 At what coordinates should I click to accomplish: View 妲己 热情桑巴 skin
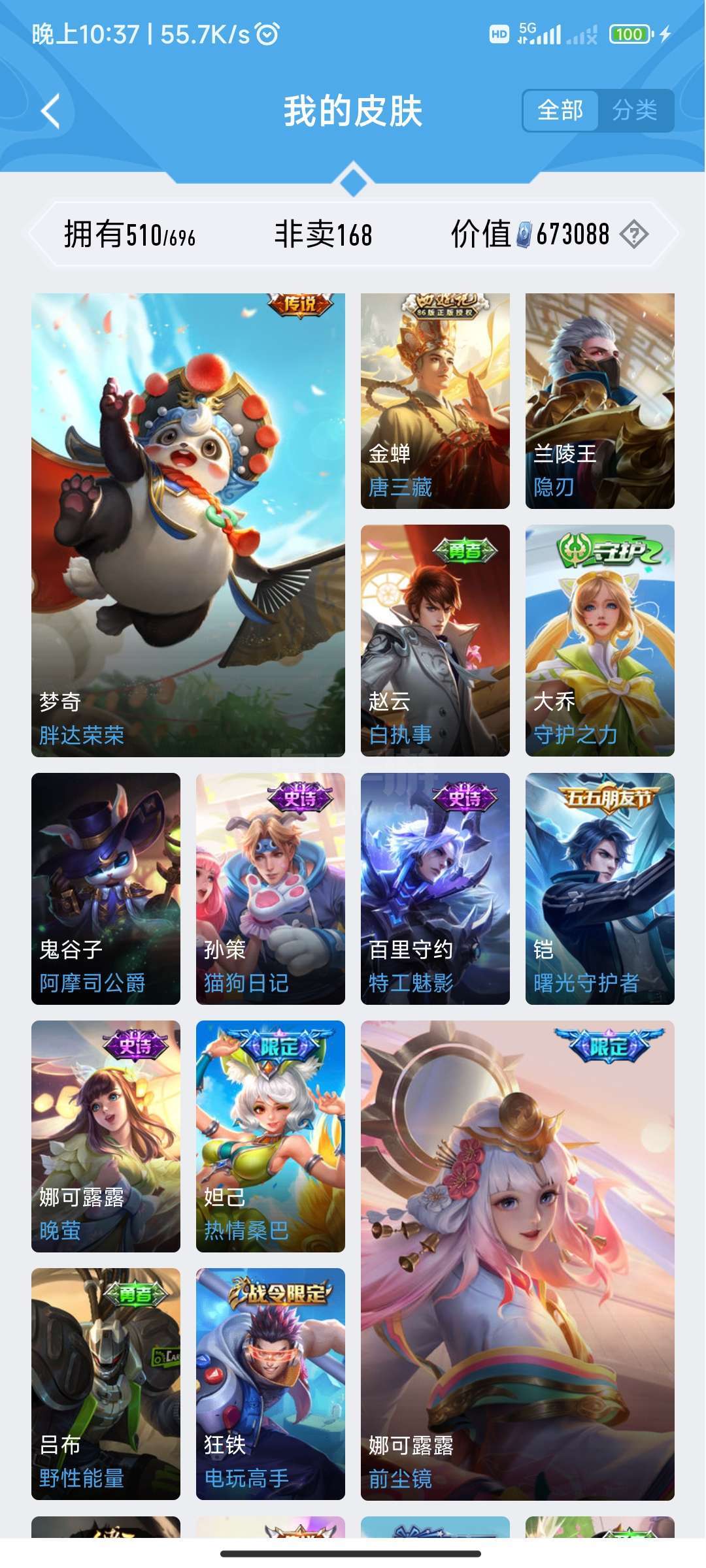(270, 1136)
